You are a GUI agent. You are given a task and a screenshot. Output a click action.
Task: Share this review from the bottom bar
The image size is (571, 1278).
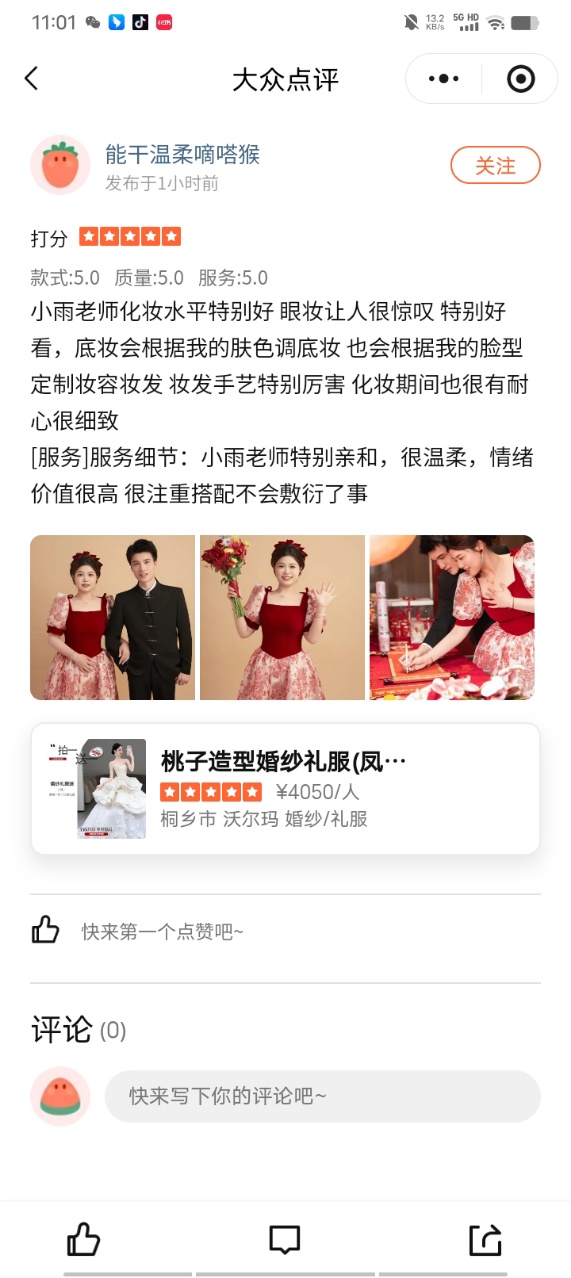485,1240
